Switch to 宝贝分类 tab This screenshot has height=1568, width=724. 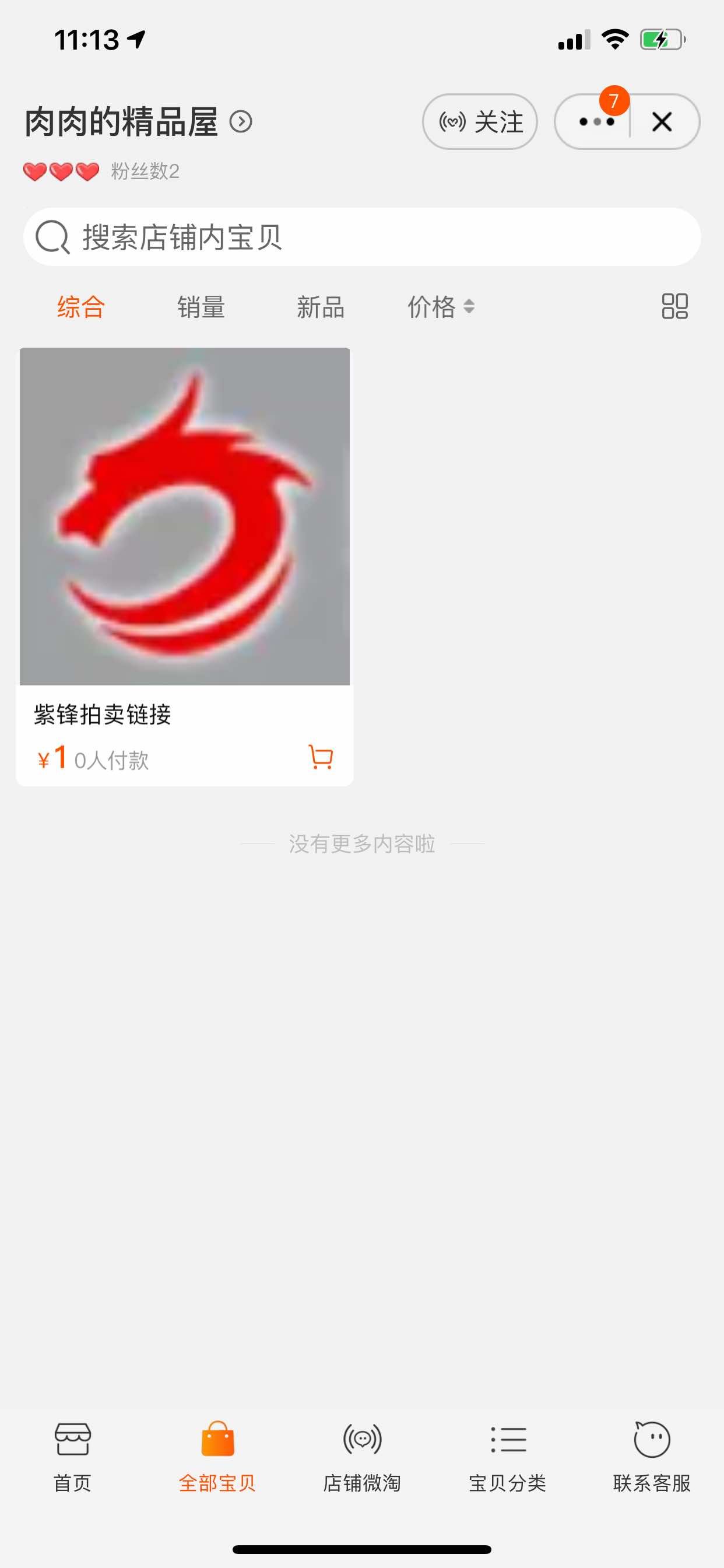(507, 1457)
